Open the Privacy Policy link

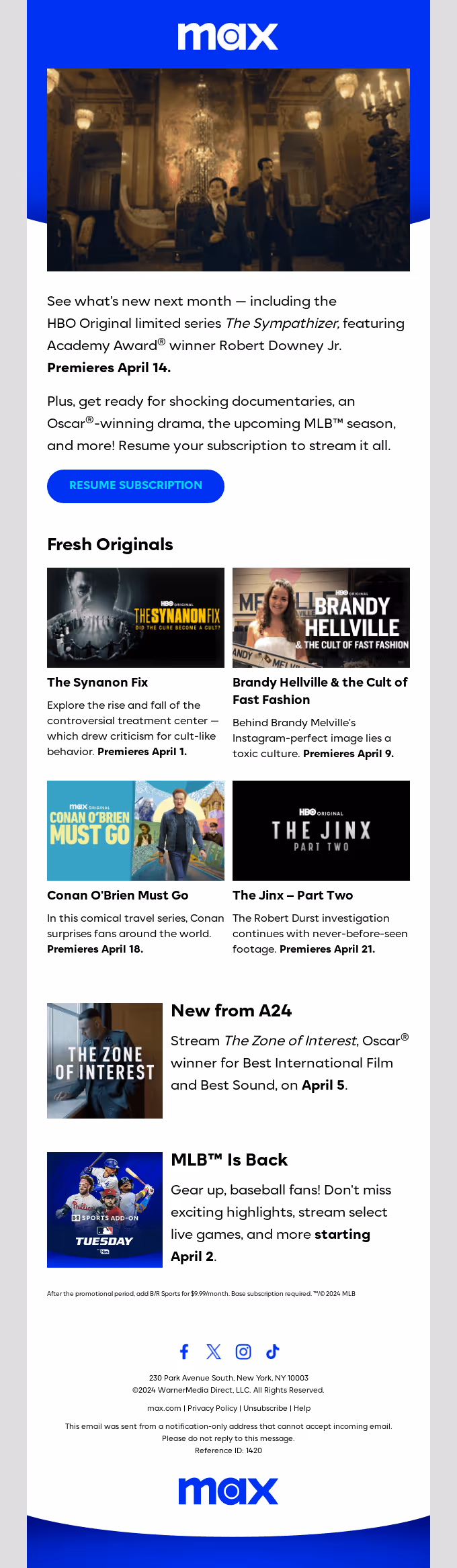coord(212,1408)
